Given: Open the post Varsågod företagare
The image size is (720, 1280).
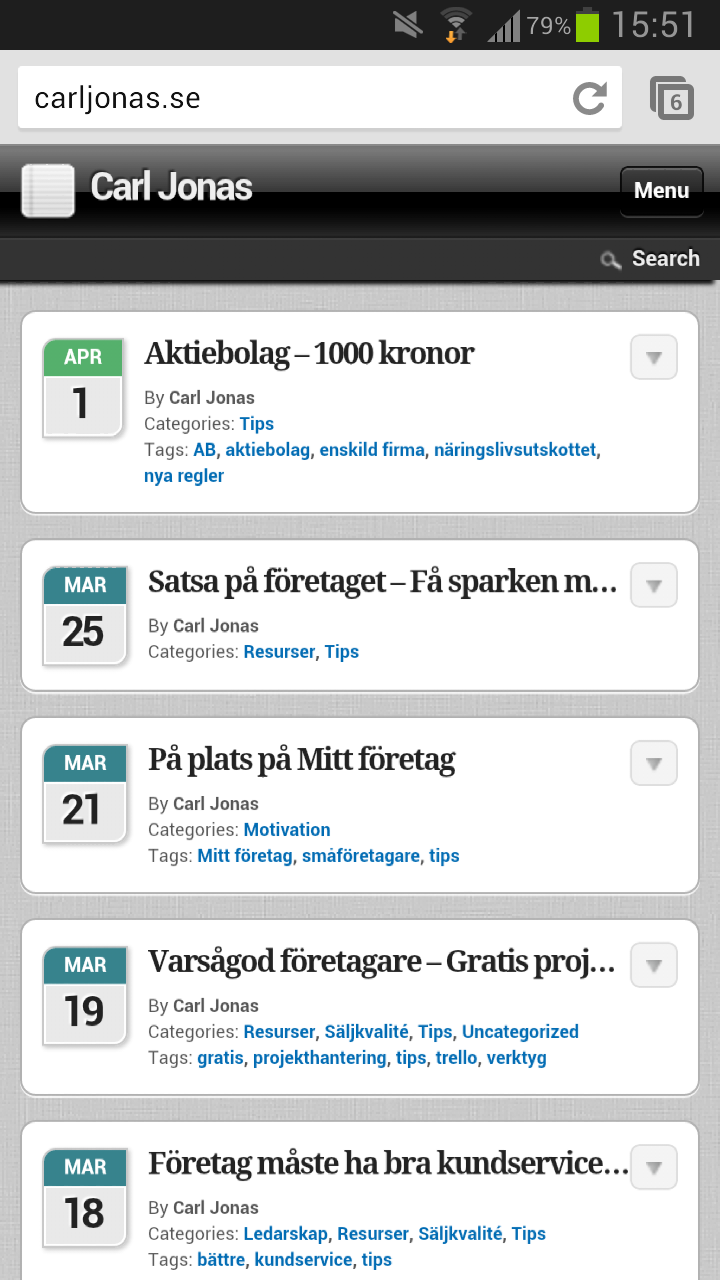Looking at the screenshot, I should coord(382,962).
